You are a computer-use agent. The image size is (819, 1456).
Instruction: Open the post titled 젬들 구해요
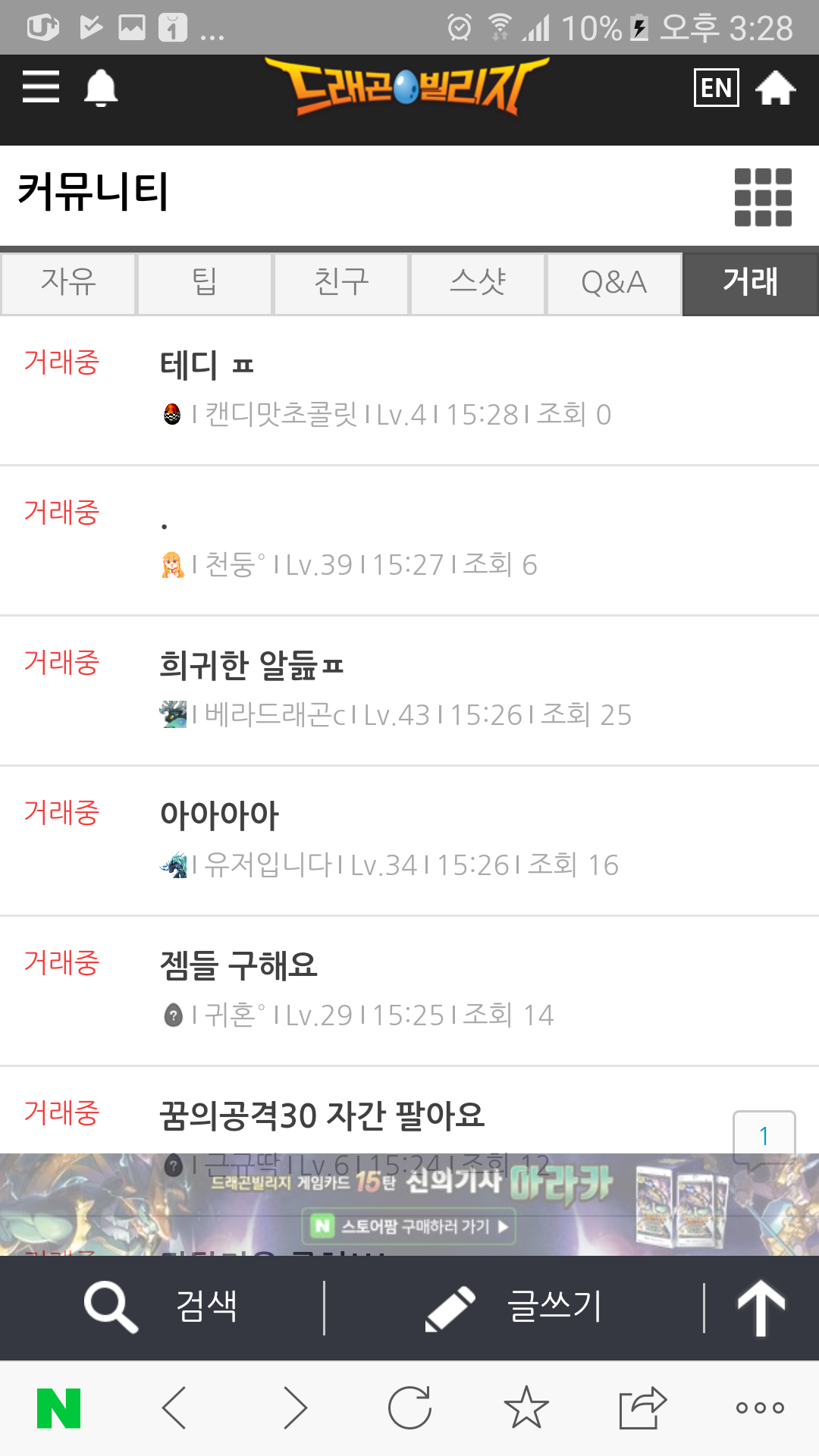(x=238, y=965)
